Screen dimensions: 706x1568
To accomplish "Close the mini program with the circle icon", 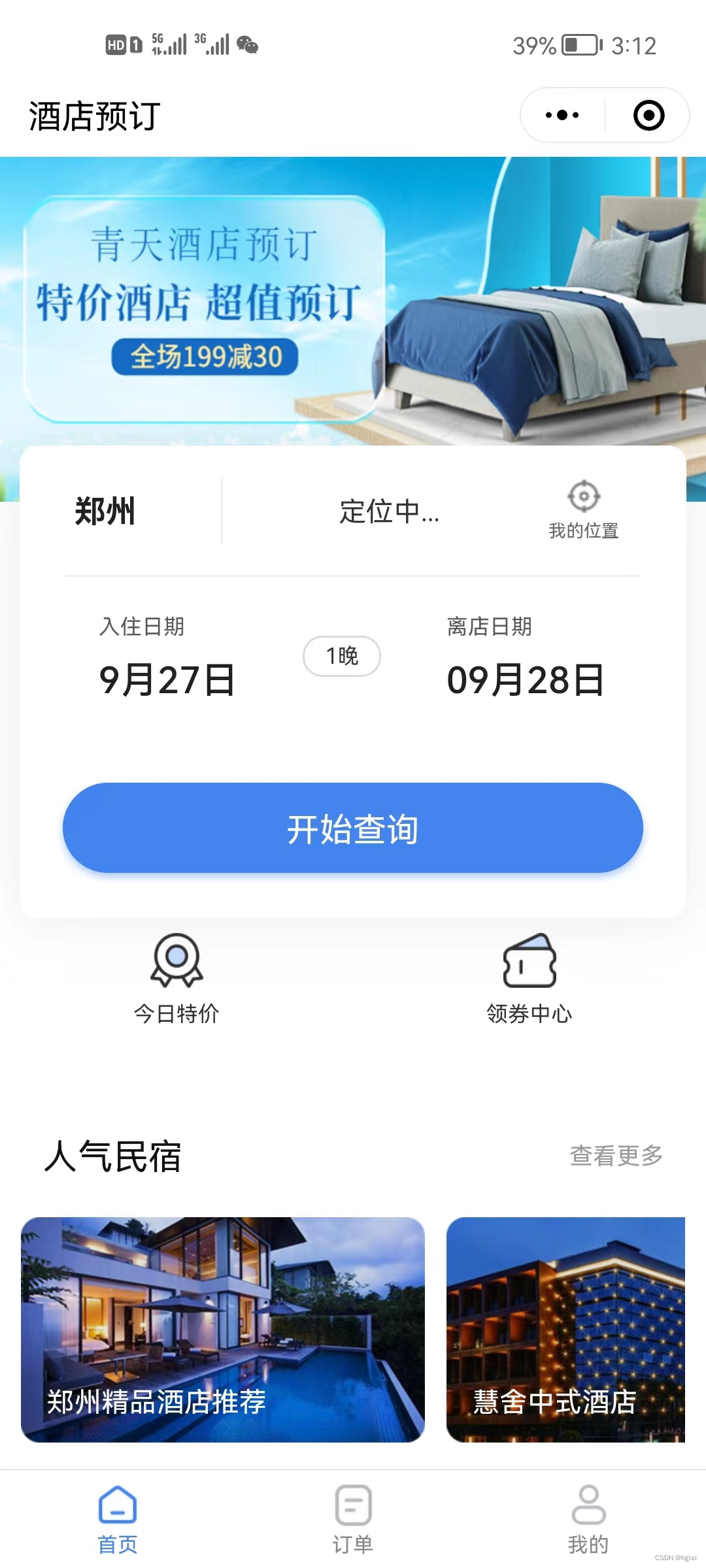I will click(648, 116).
